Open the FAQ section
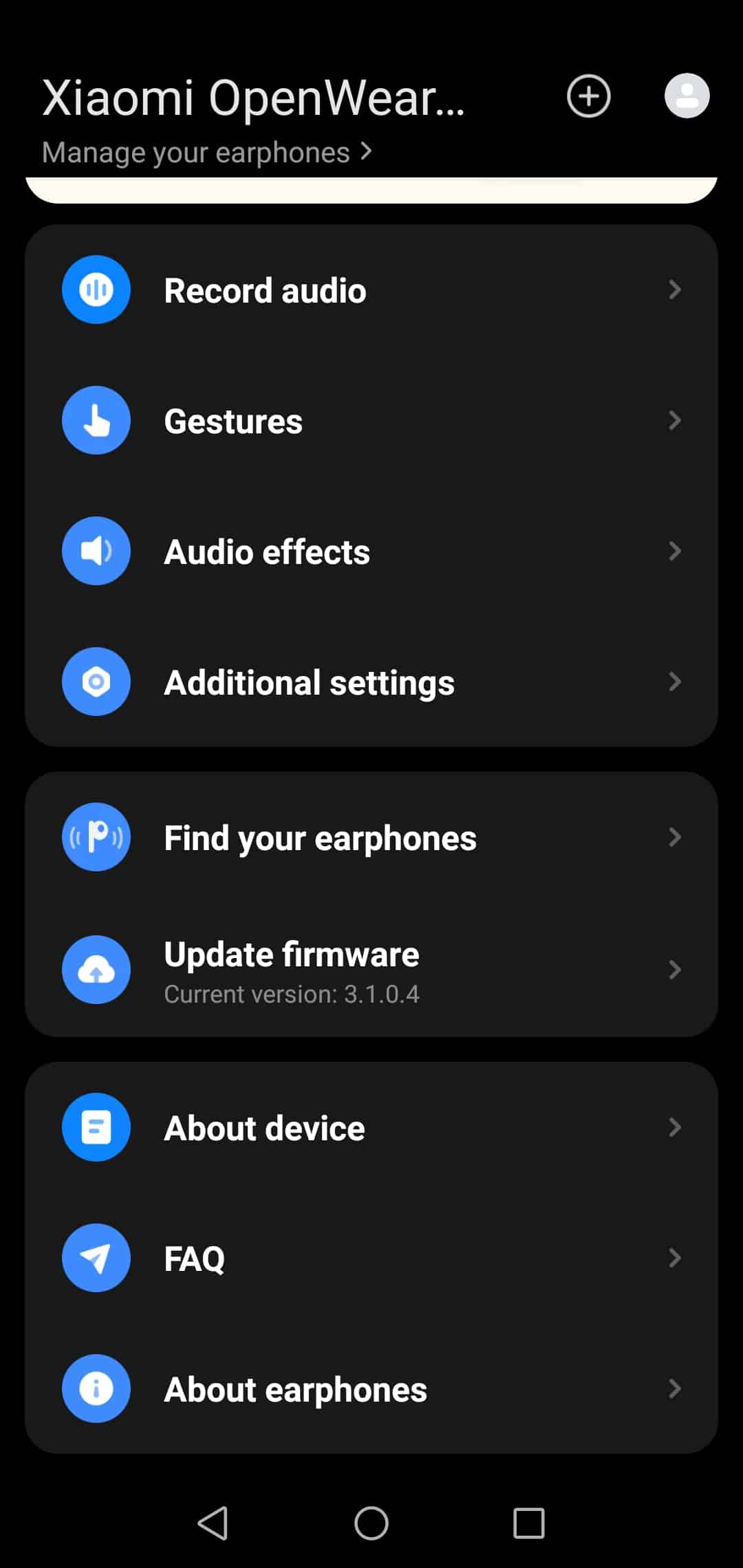The image size is (743, 1568). click(x=371, y=1259)
